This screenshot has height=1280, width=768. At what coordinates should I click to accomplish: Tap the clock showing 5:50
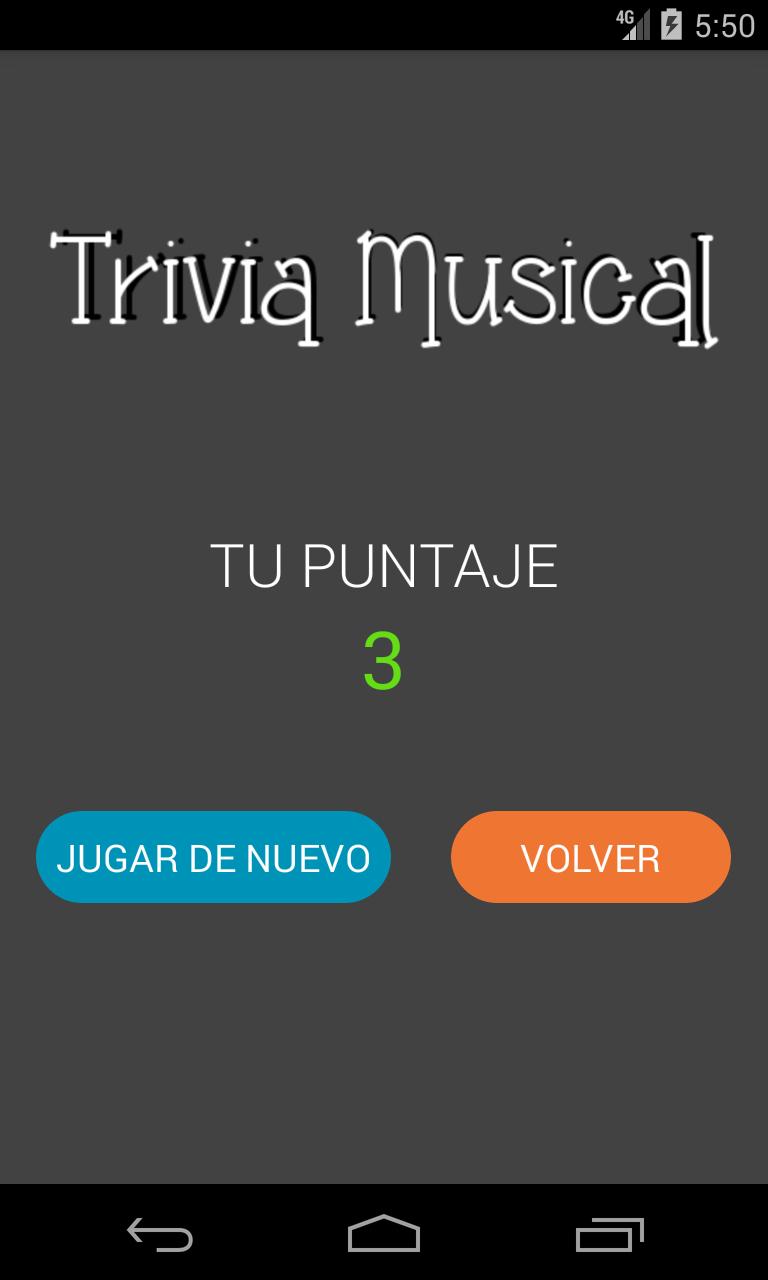pos(722,25)
